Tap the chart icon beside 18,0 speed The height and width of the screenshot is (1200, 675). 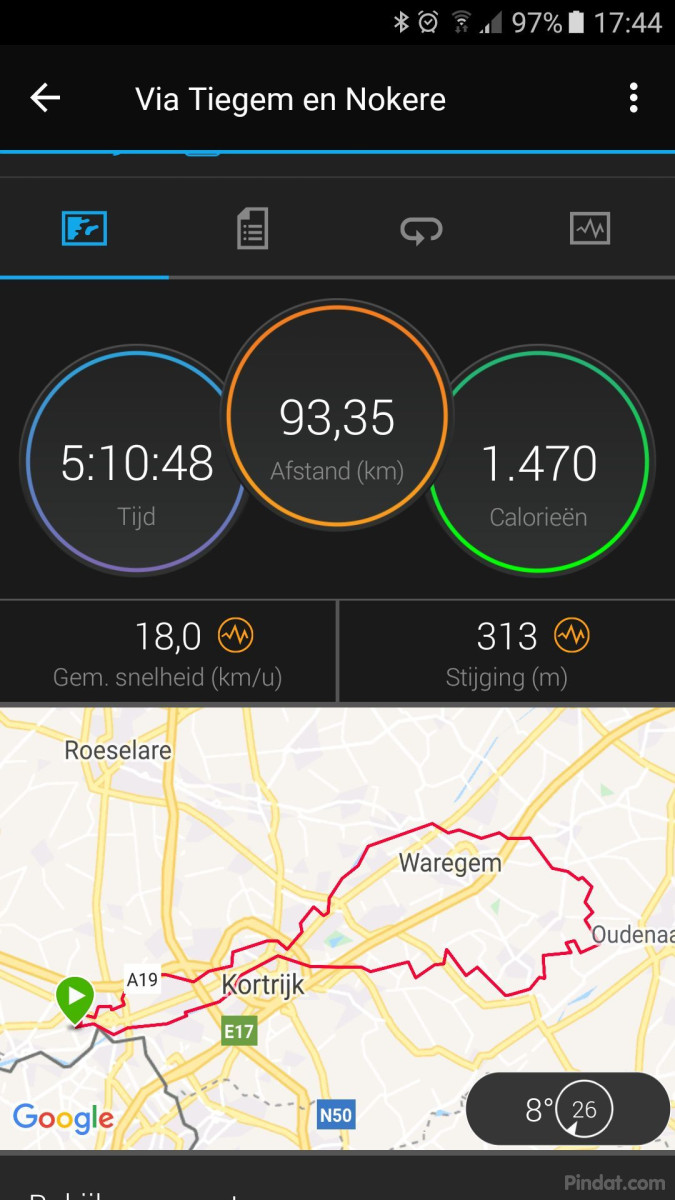pos(236,635)
